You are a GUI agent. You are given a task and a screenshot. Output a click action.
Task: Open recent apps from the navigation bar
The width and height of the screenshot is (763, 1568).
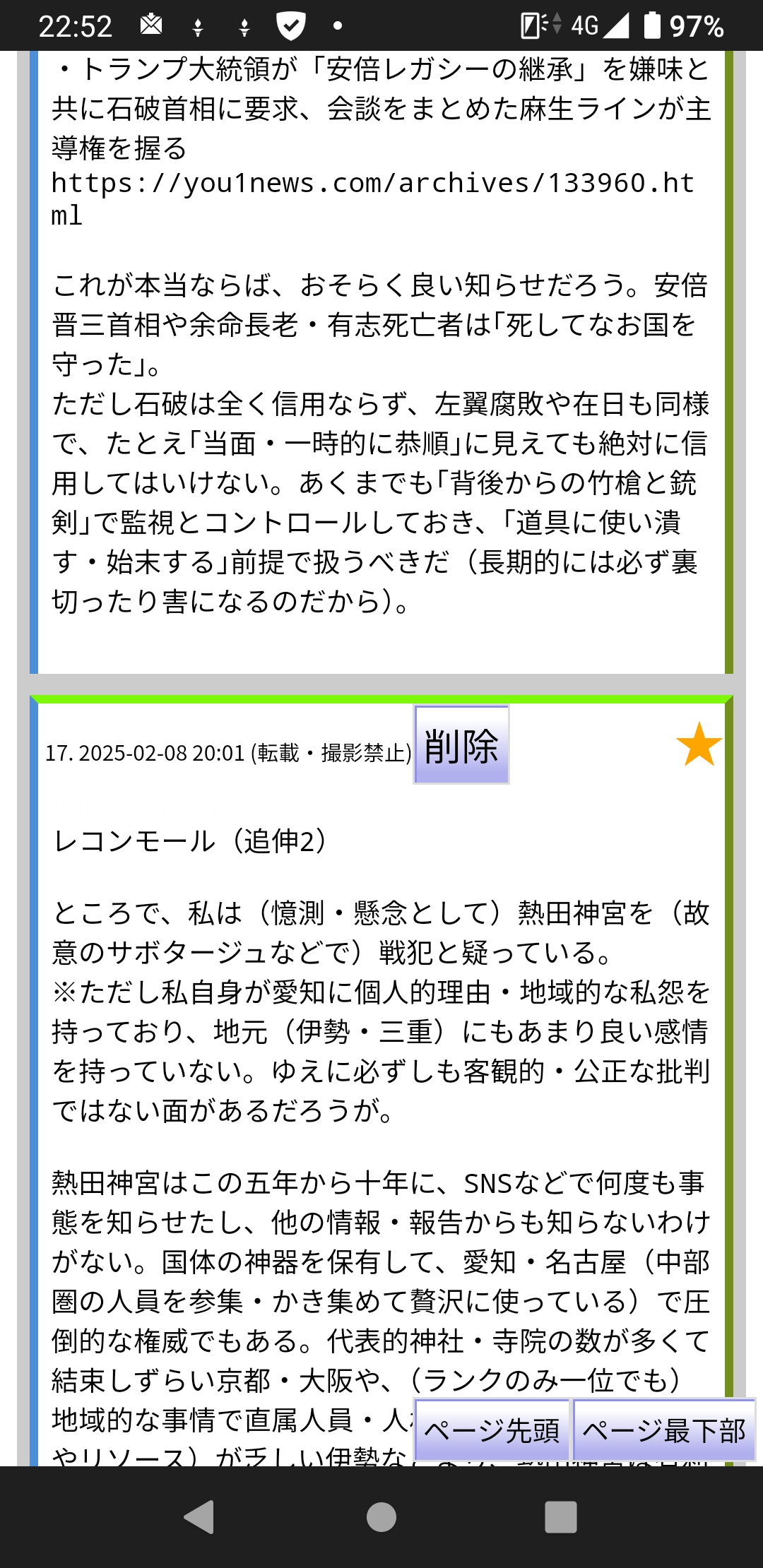(x=561, y=1516)
